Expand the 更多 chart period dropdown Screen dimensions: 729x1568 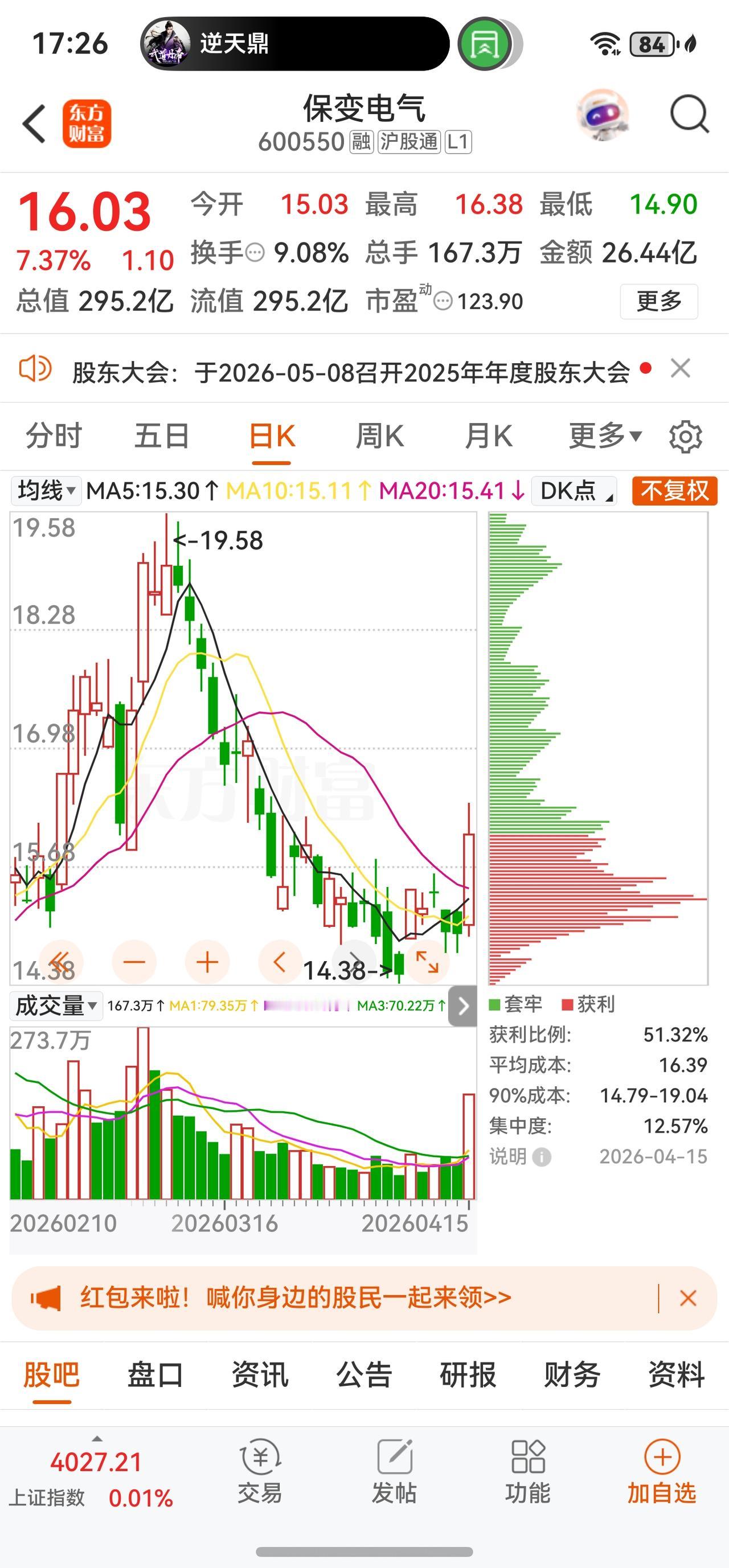[605, 436]
